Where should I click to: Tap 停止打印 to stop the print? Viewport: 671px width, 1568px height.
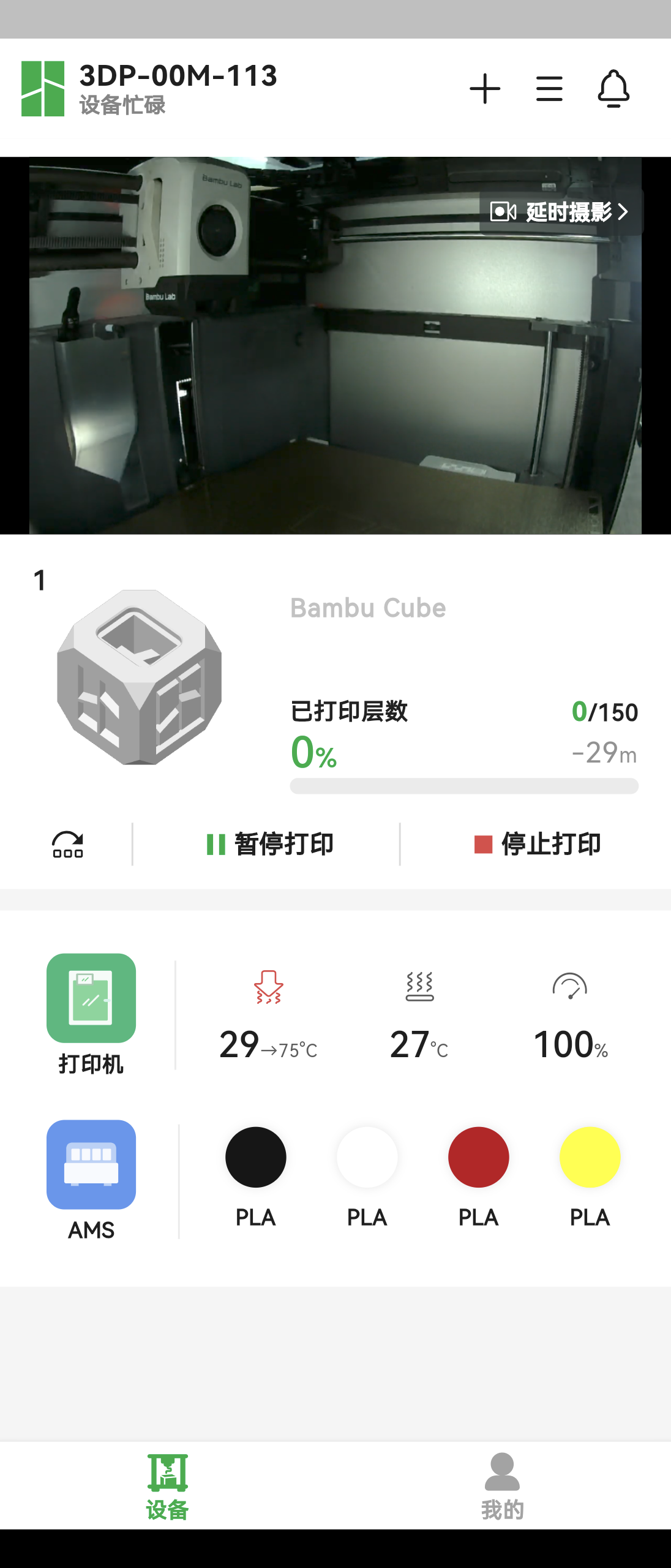coord(538,844)
